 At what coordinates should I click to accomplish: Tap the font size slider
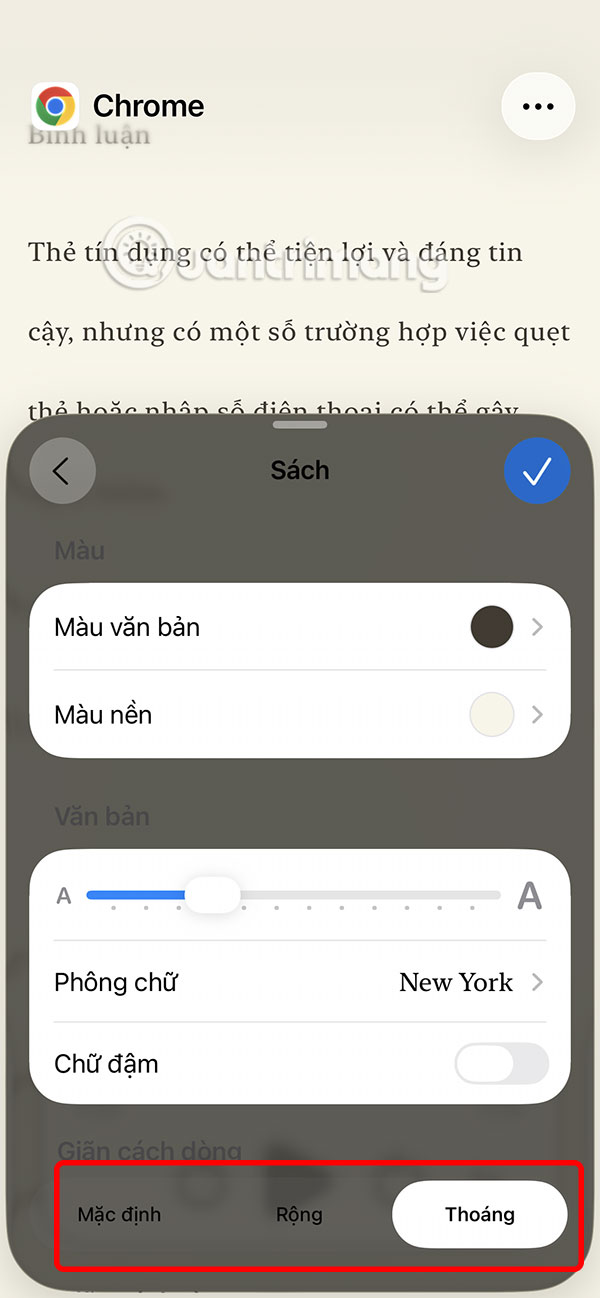(293, 895)
